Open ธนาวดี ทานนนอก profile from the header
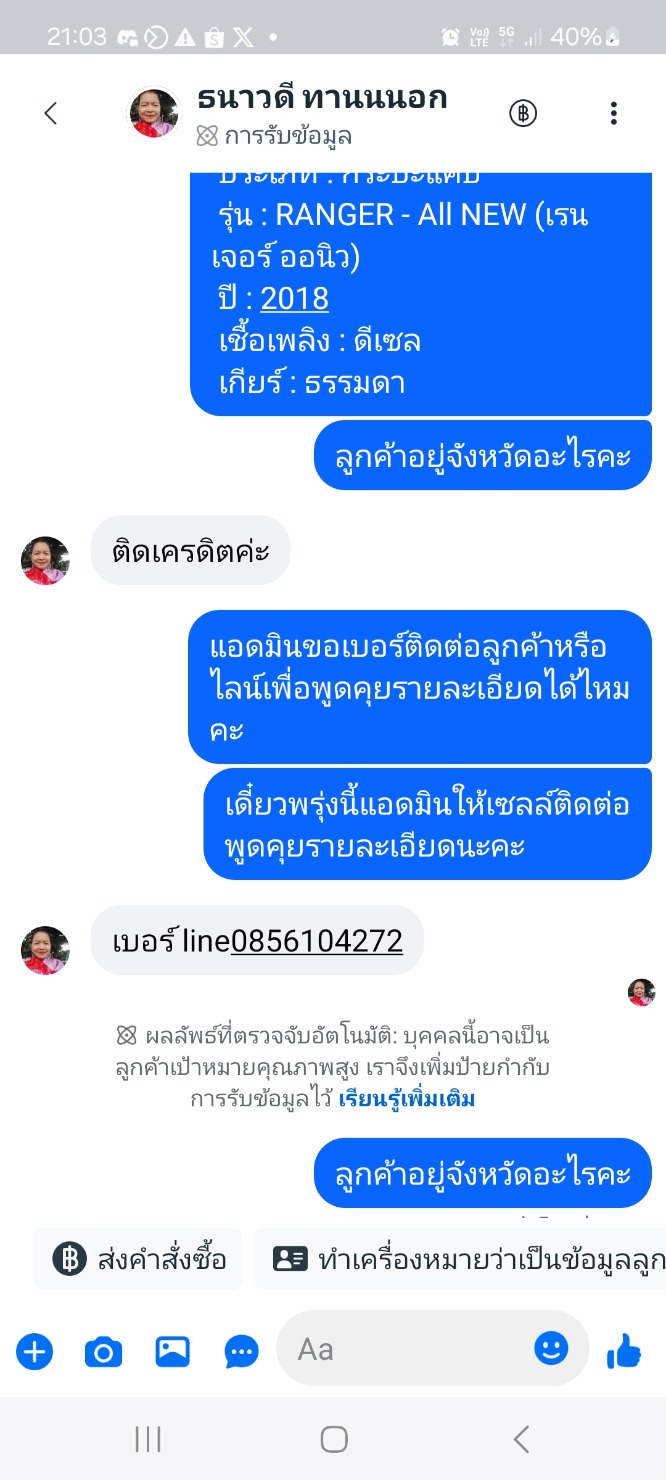This screenshot has height=1480, width=666. pyautogui.click(x=320, y=98)
